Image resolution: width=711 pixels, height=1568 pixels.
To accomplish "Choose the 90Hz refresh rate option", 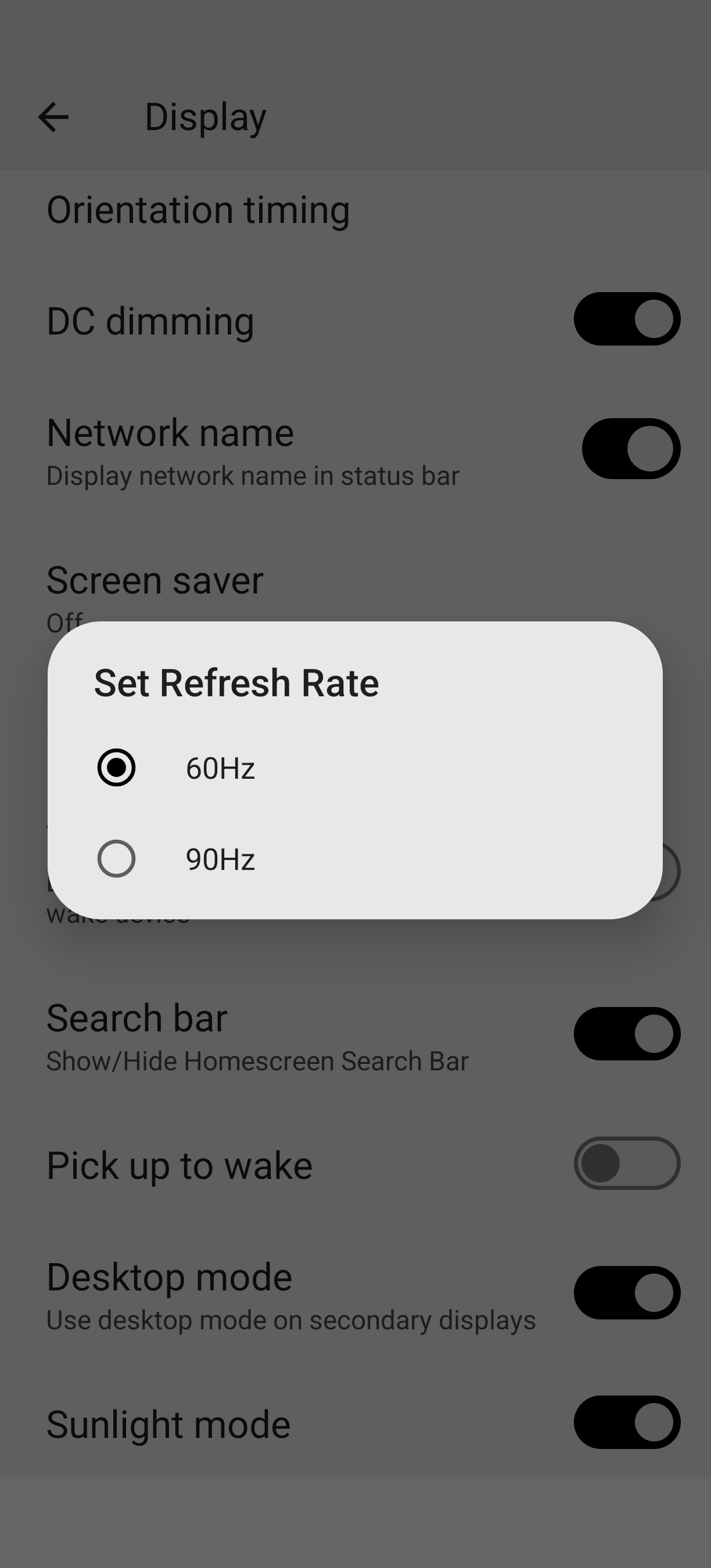I will coord(116,859).
